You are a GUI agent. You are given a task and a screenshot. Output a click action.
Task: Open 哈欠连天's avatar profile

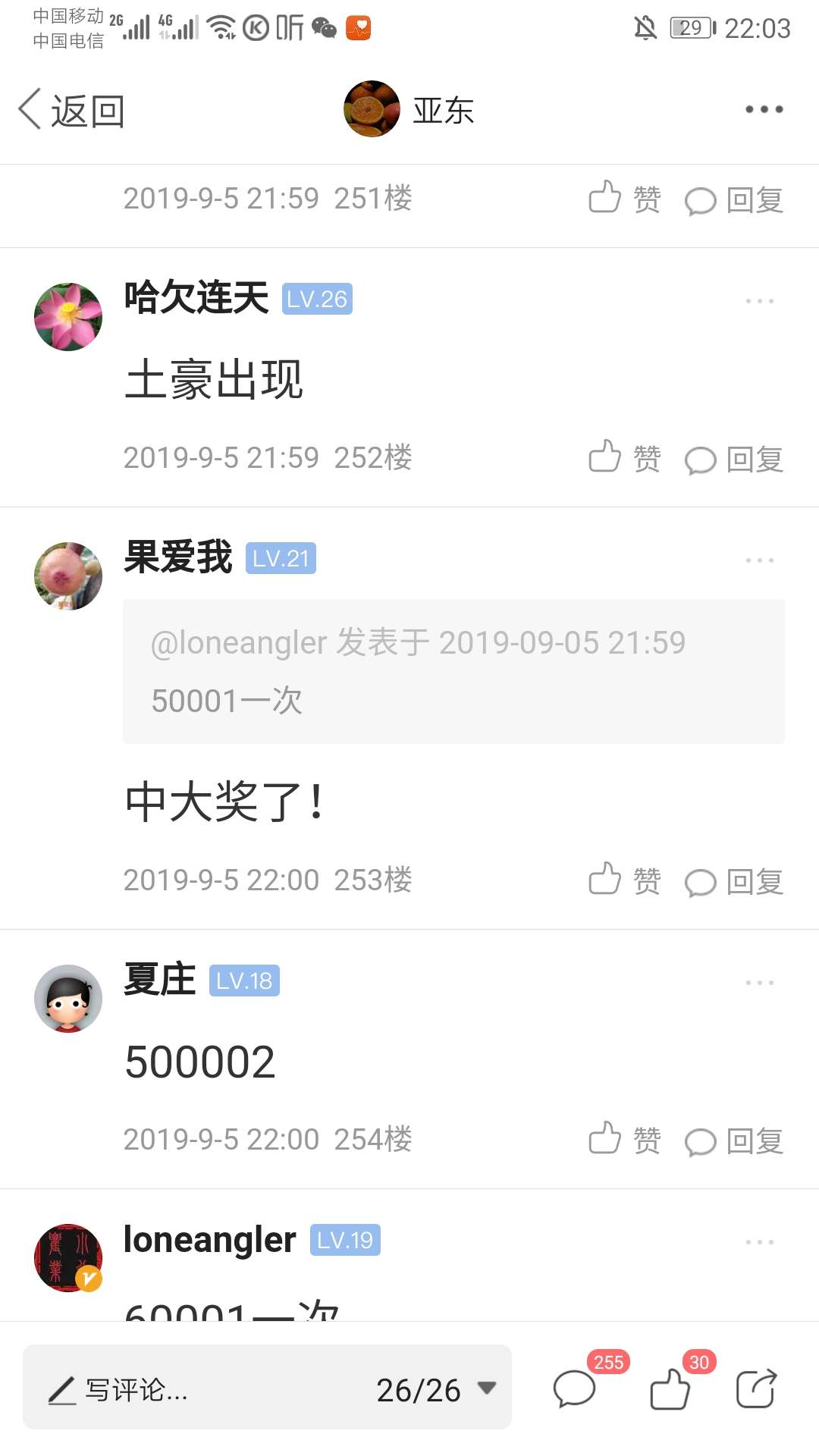click(x=68, y=317)
